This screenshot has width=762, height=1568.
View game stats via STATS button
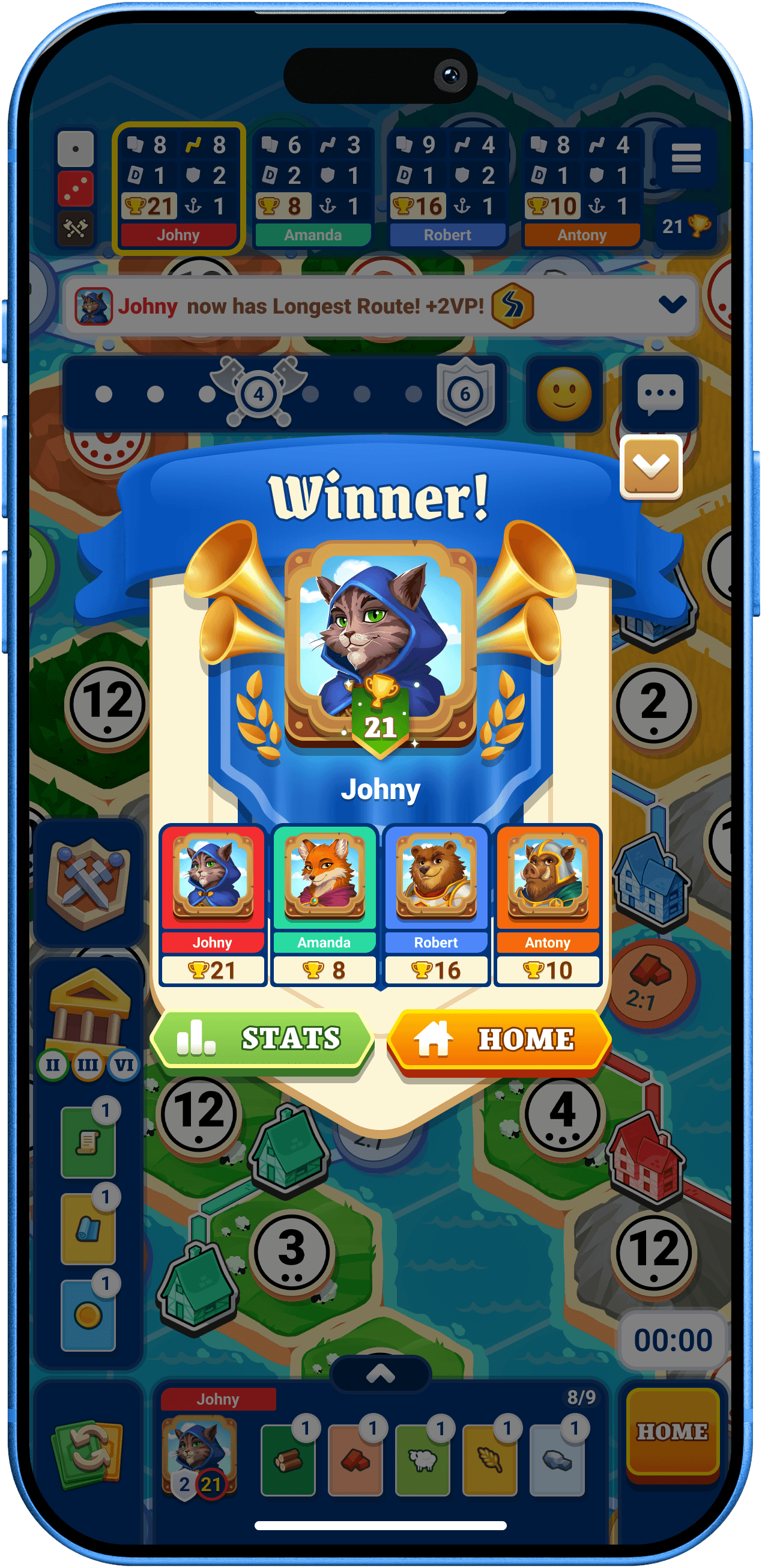point(261,1039)
